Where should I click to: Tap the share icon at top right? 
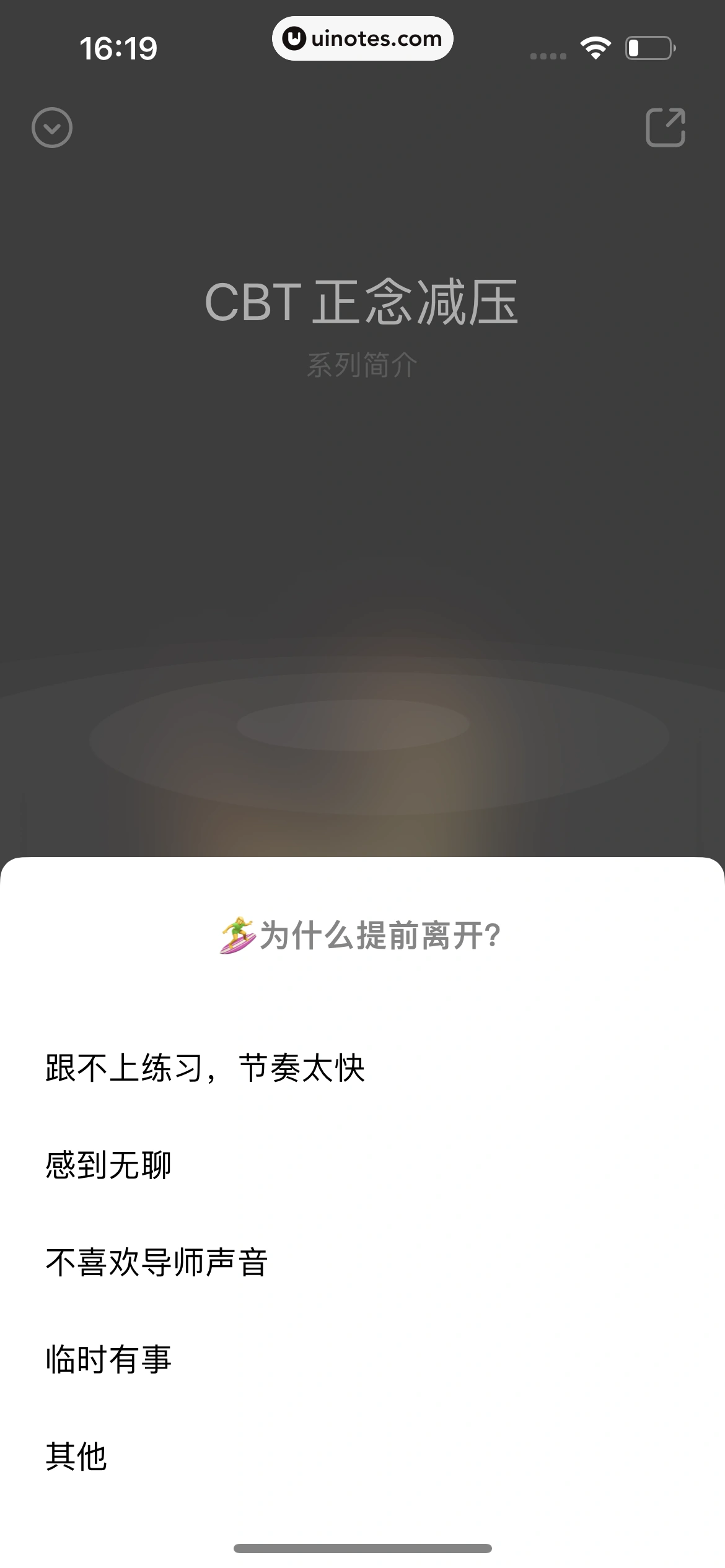(x=666, y=128)
